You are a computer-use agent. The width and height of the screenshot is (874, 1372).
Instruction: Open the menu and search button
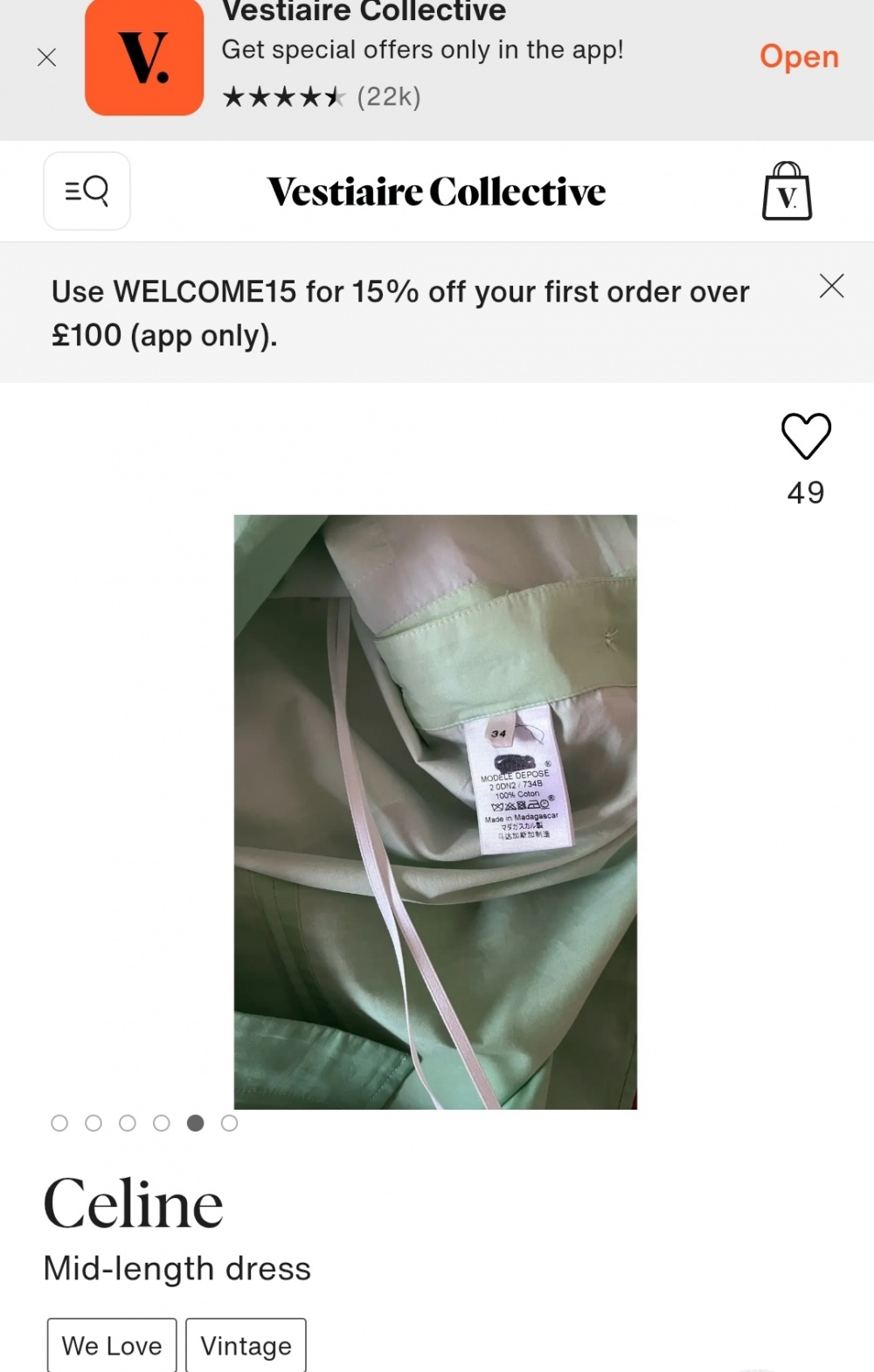pyautogui.click(x=87, y=191)
